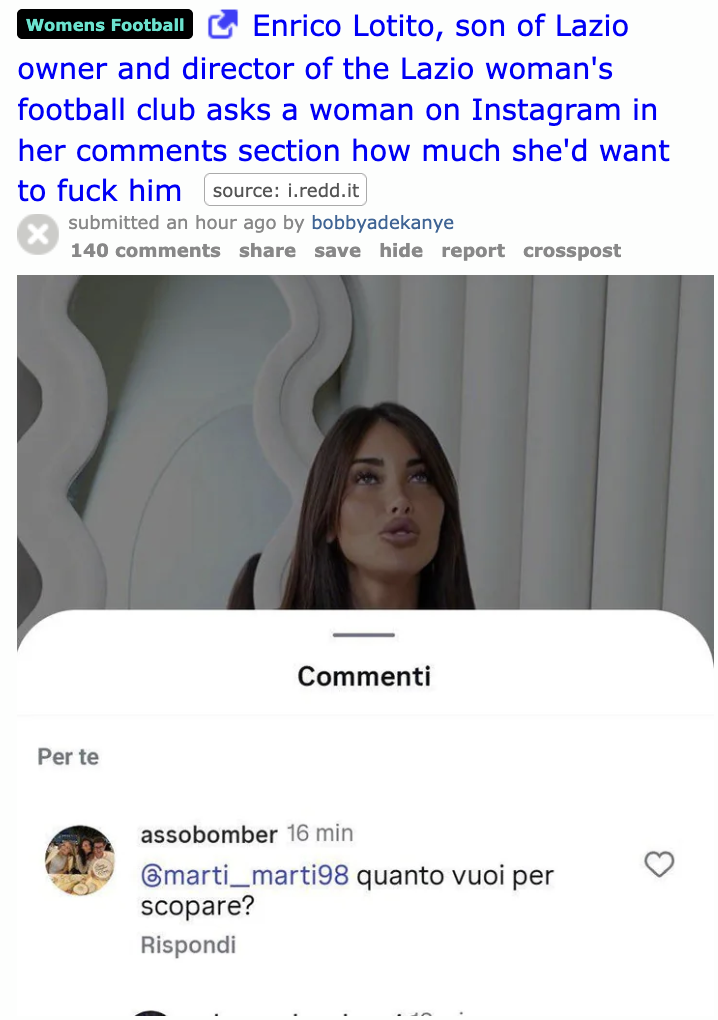View bobbyadekanye's profile
This screenshot has width=718, height=1020.
[x=382, y=222]
